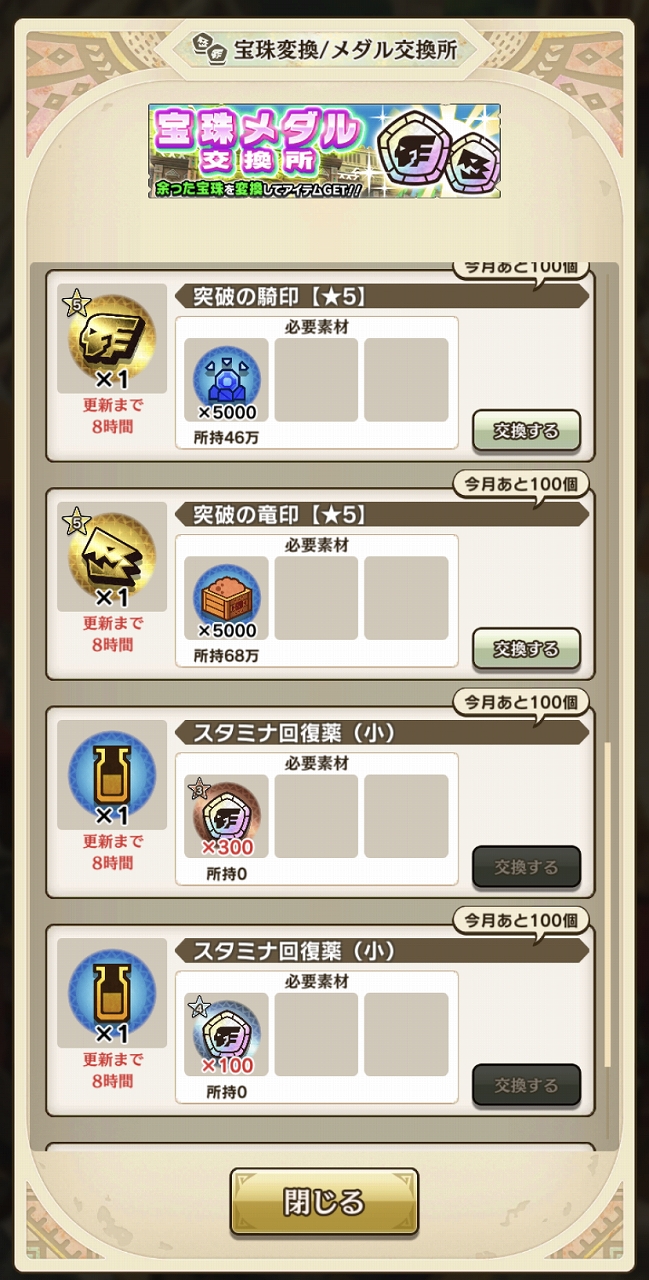
Task: Exchange materials for 突破の竜印【★5】
Action: coord(526,649)
